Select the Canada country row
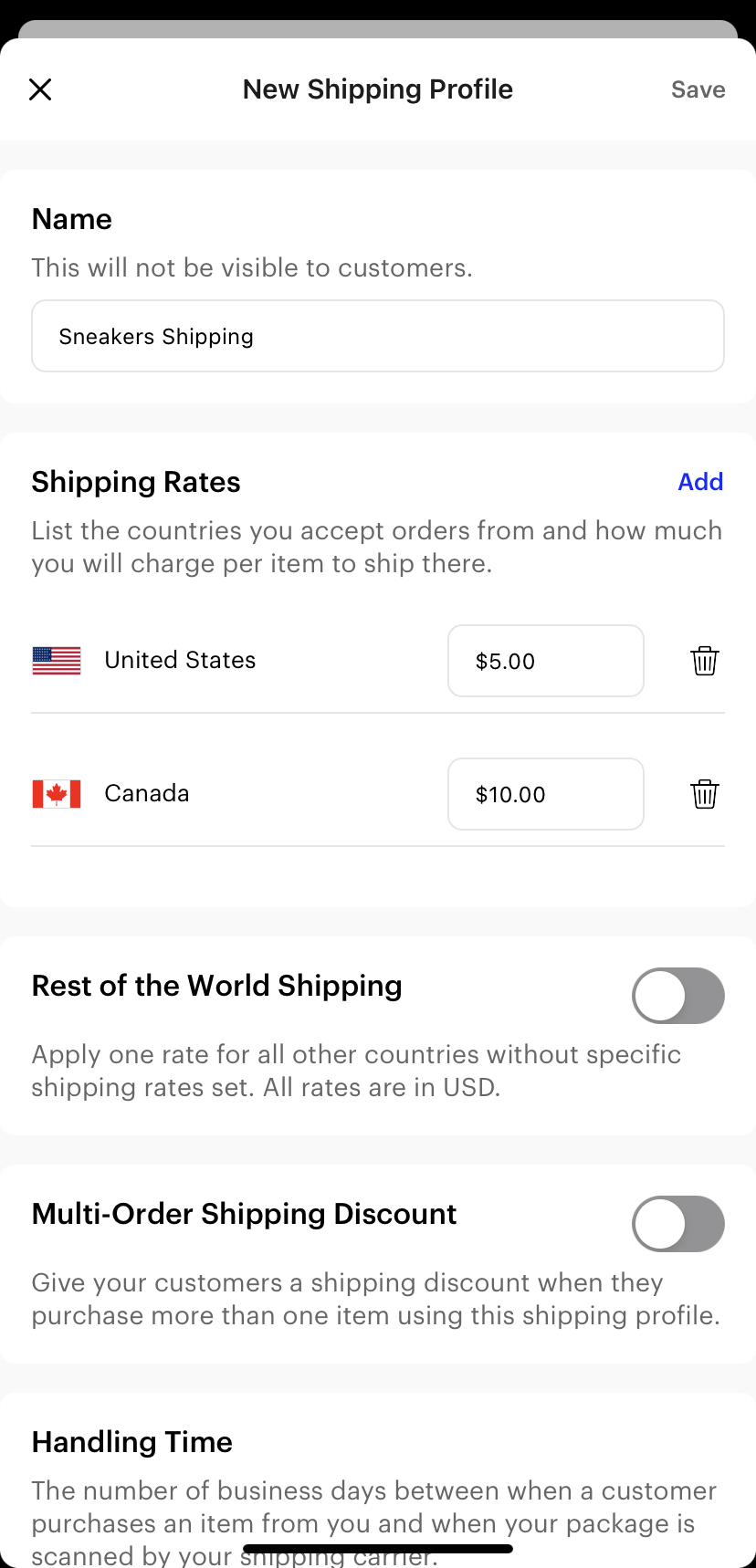 (x=146, y=793)
